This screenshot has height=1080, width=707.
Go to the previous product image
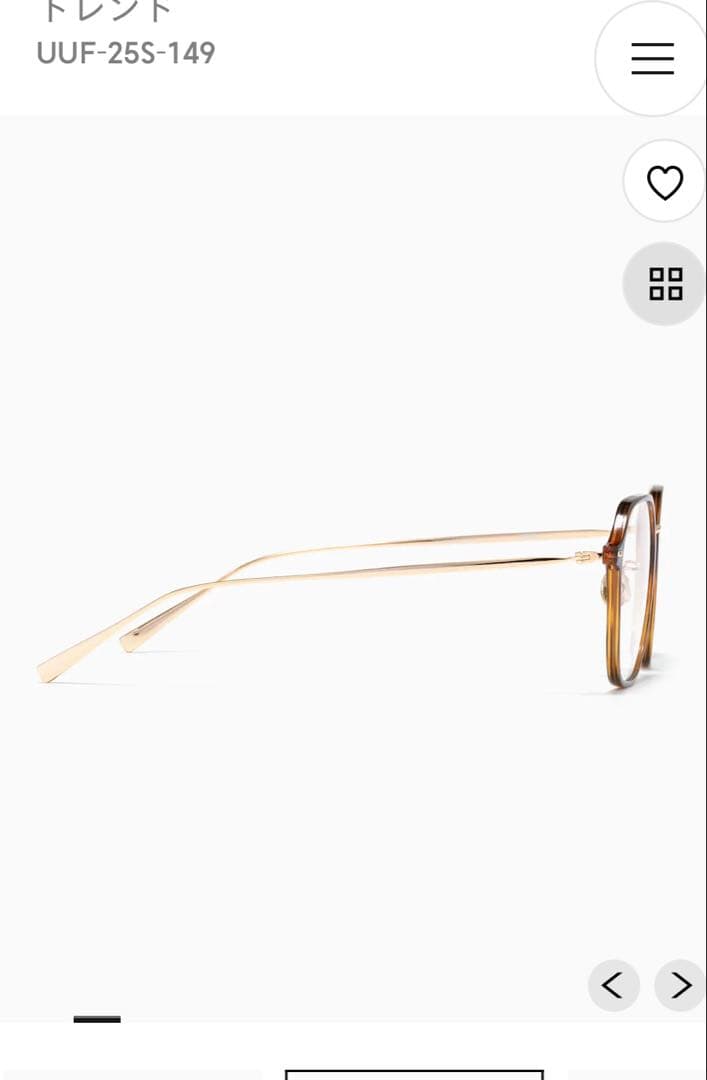[613, 986]
